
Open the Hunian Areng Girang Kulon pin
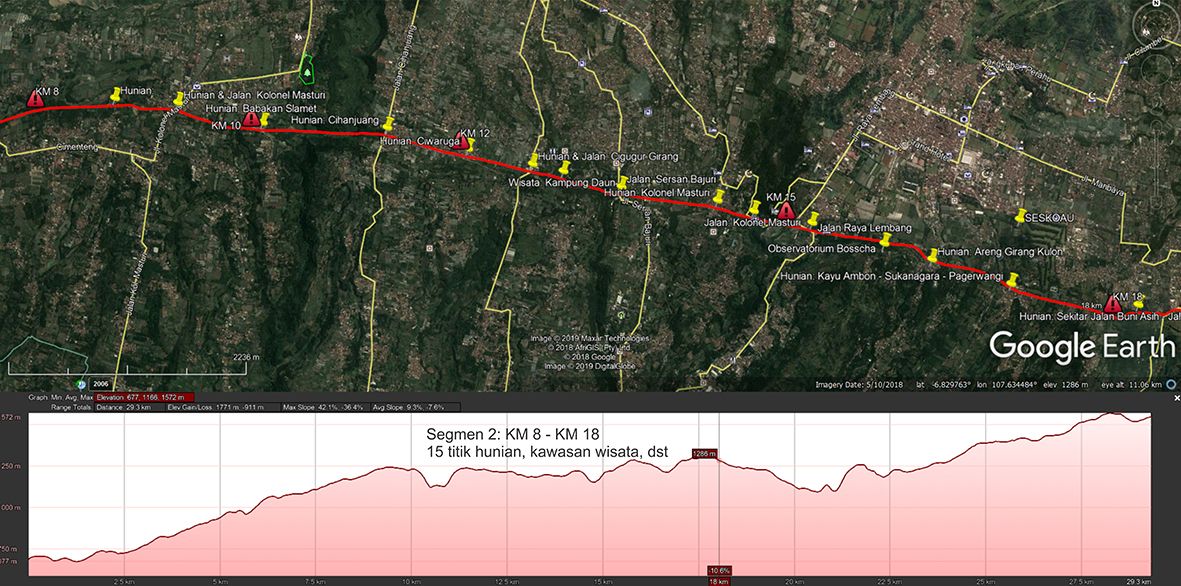tap(934, 255)
